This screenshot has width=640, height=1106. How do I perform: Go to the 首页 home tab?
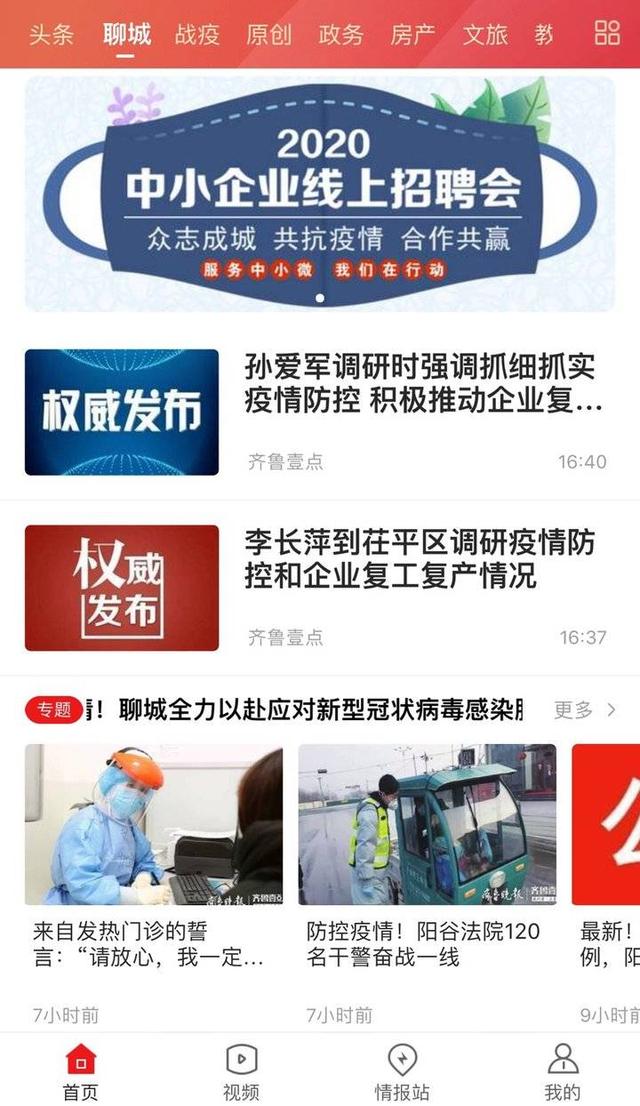click(x=80, y=1071)
